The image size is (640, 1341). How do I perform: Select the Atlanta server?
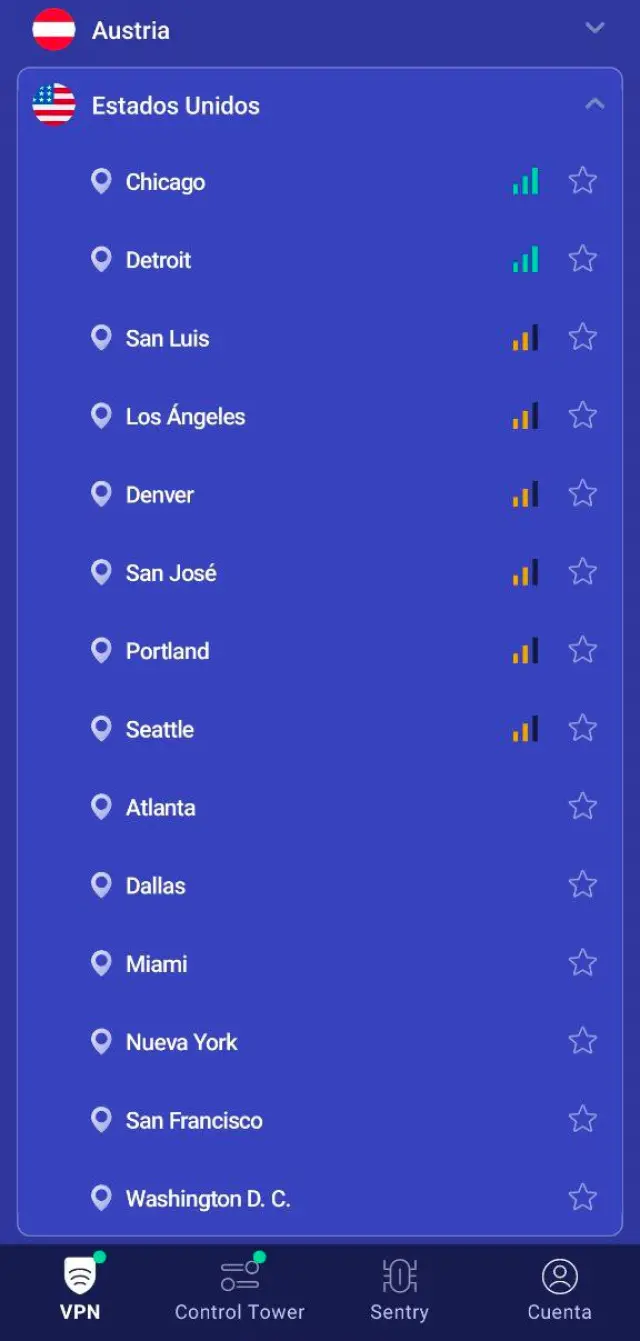point(160,807)
